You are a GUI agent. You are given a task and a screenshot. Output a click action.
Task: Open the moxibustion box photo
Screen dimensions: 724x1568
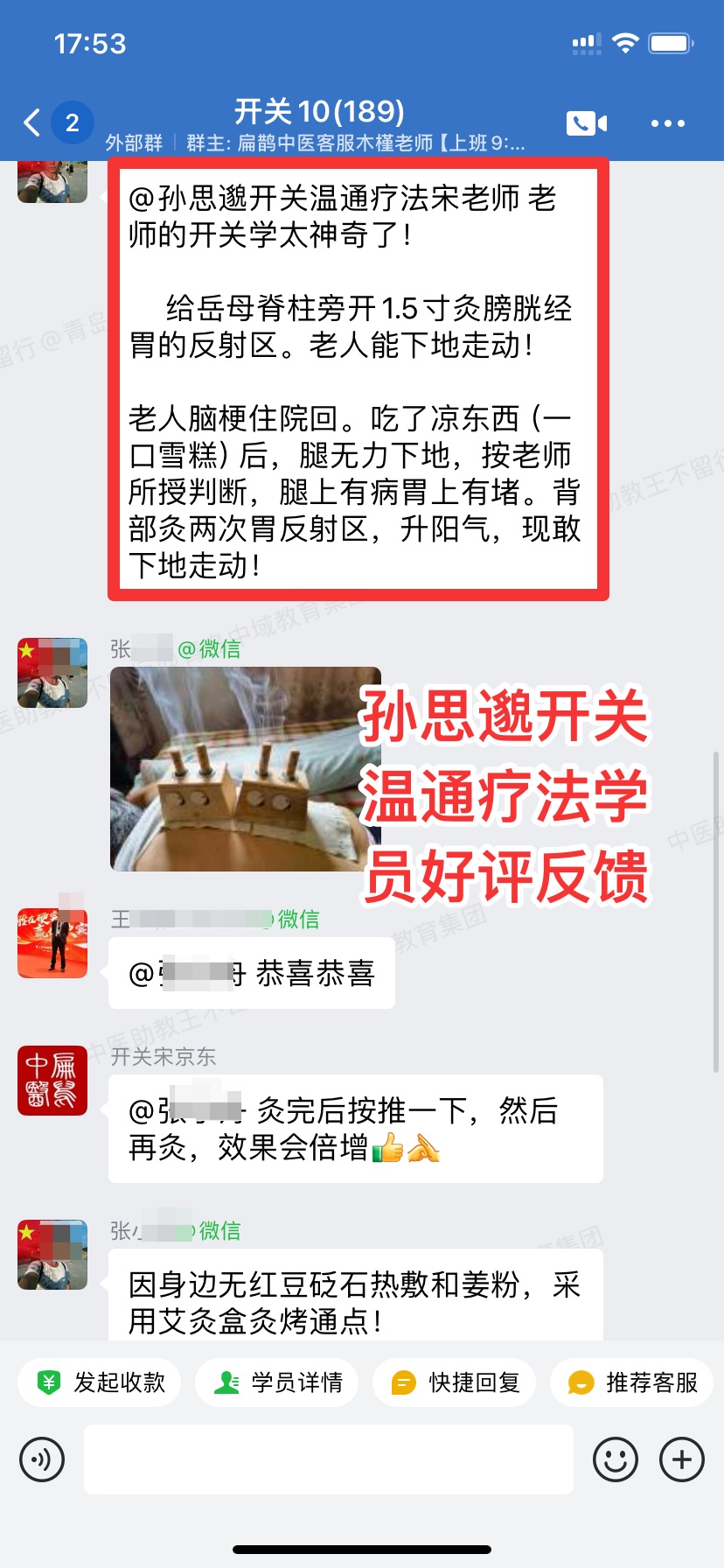(x=246, y=769)
